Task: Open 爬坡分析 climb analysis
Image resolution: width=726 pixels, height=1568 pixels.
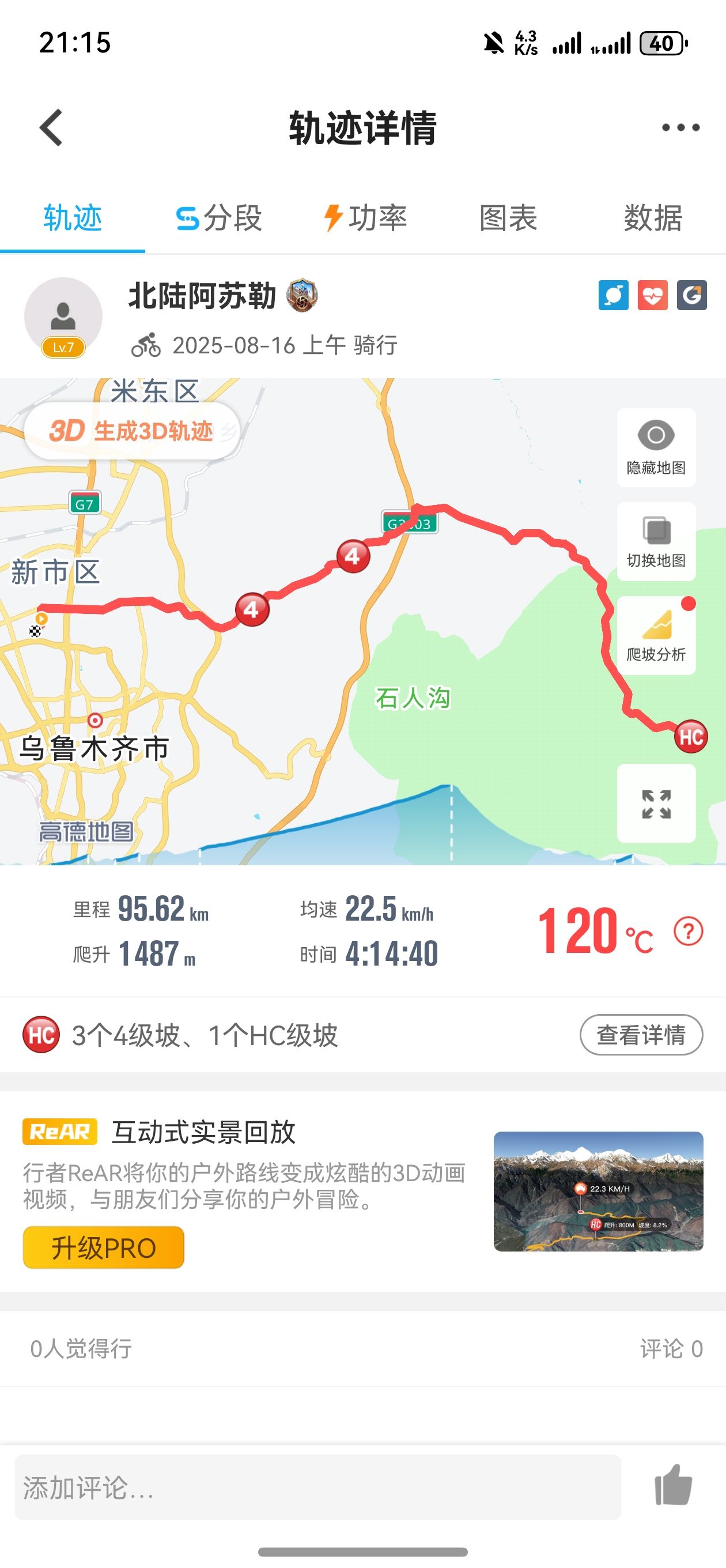Action: (x=656, y=635)
